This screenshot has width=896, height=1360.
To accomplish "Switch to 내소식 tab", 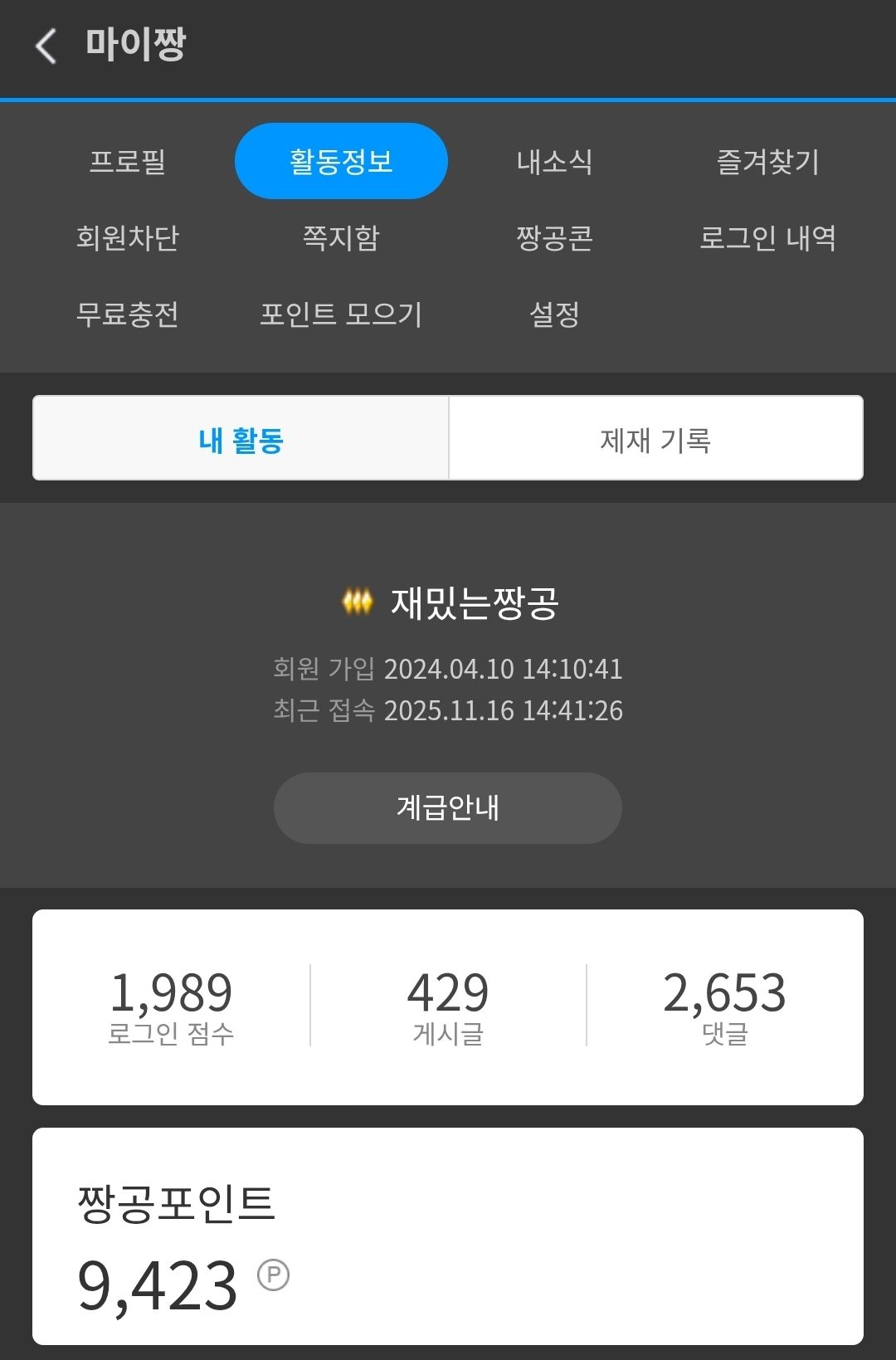I will tap(554, 161).
